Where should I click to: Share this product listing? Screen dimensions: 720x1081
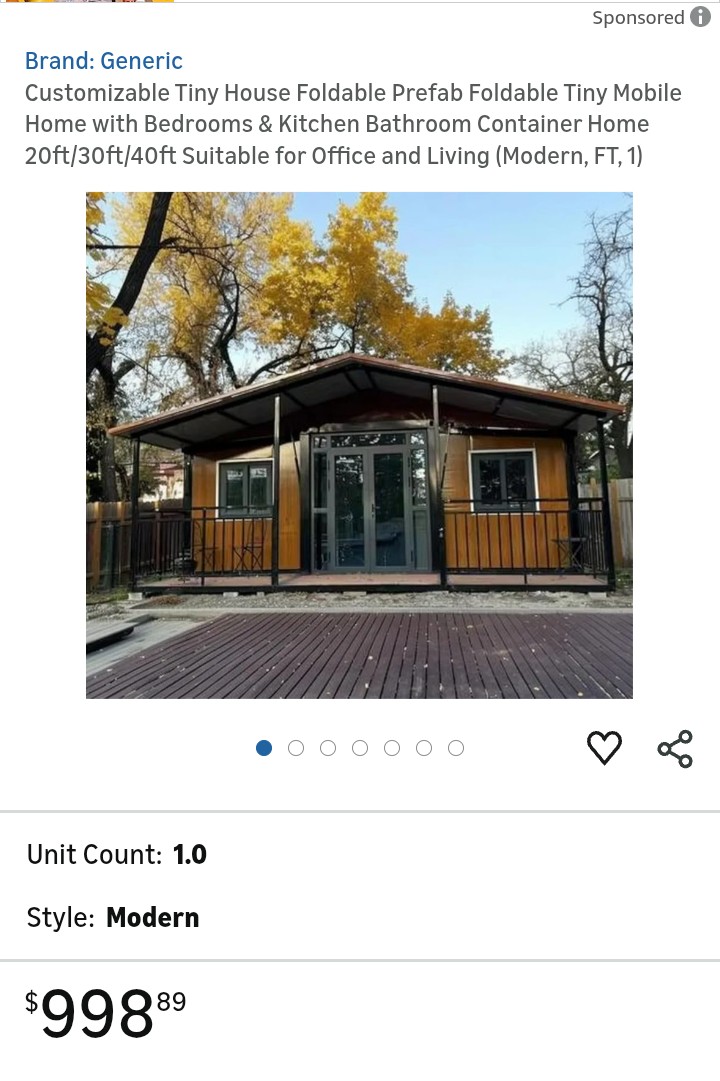(x=675, y=748)
